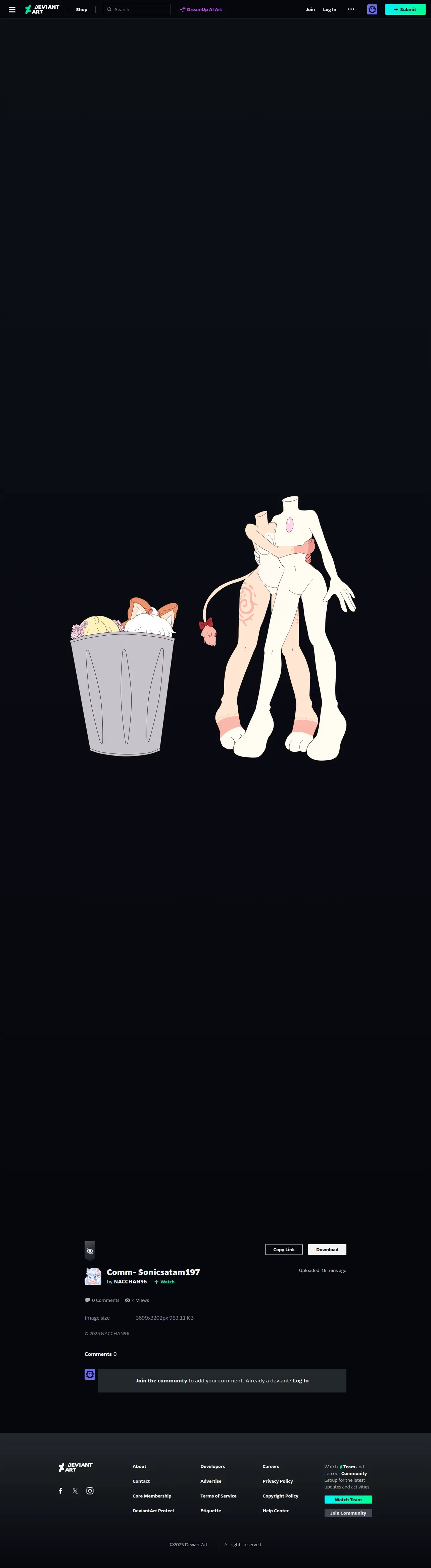Open DeviantArt's Instagram page icon
Viewport: 431px width, 1568px height.
90,1491
